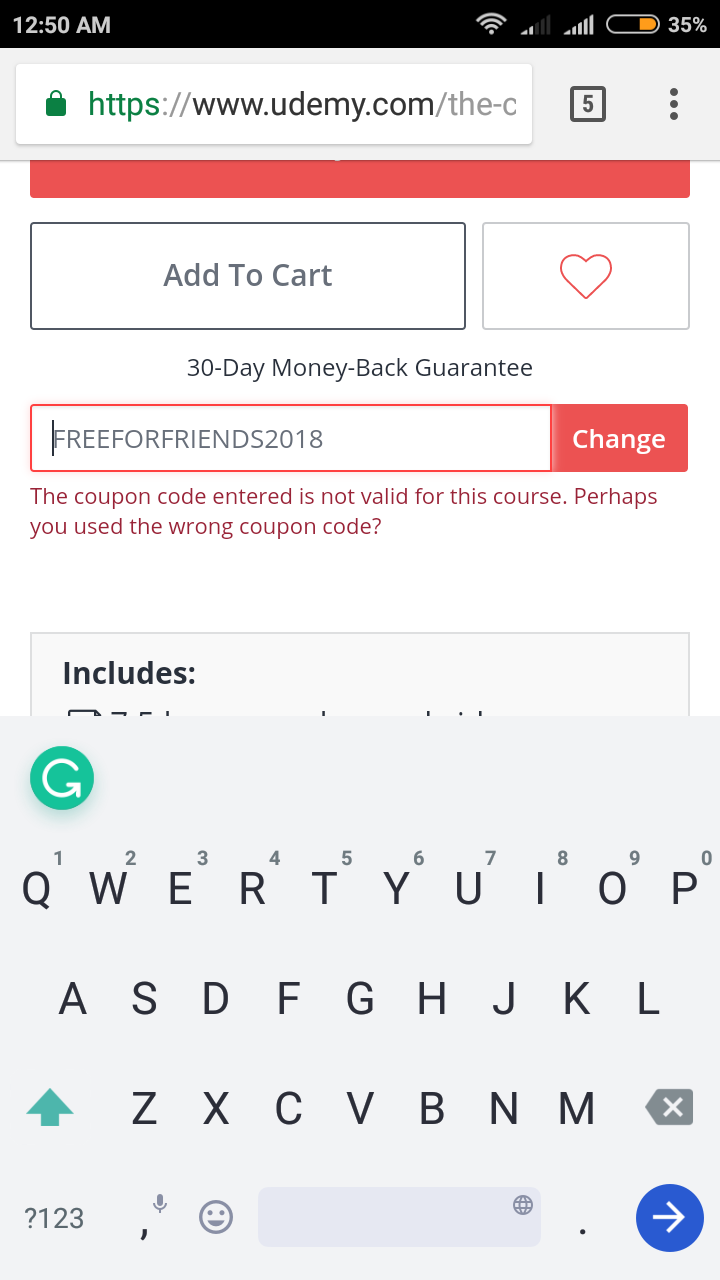Switch keyboard to ?123 symbols
Viewport: 720px width, 1280px height.
tap(54, 1218)
